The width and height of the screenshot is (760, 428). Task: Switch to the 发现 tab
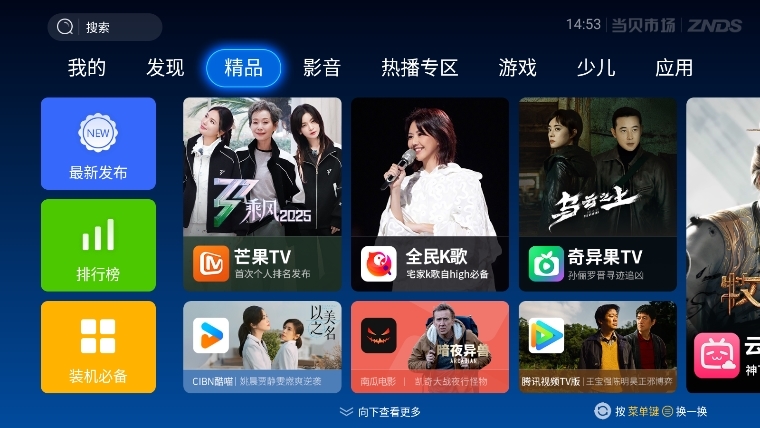point(166,68)
